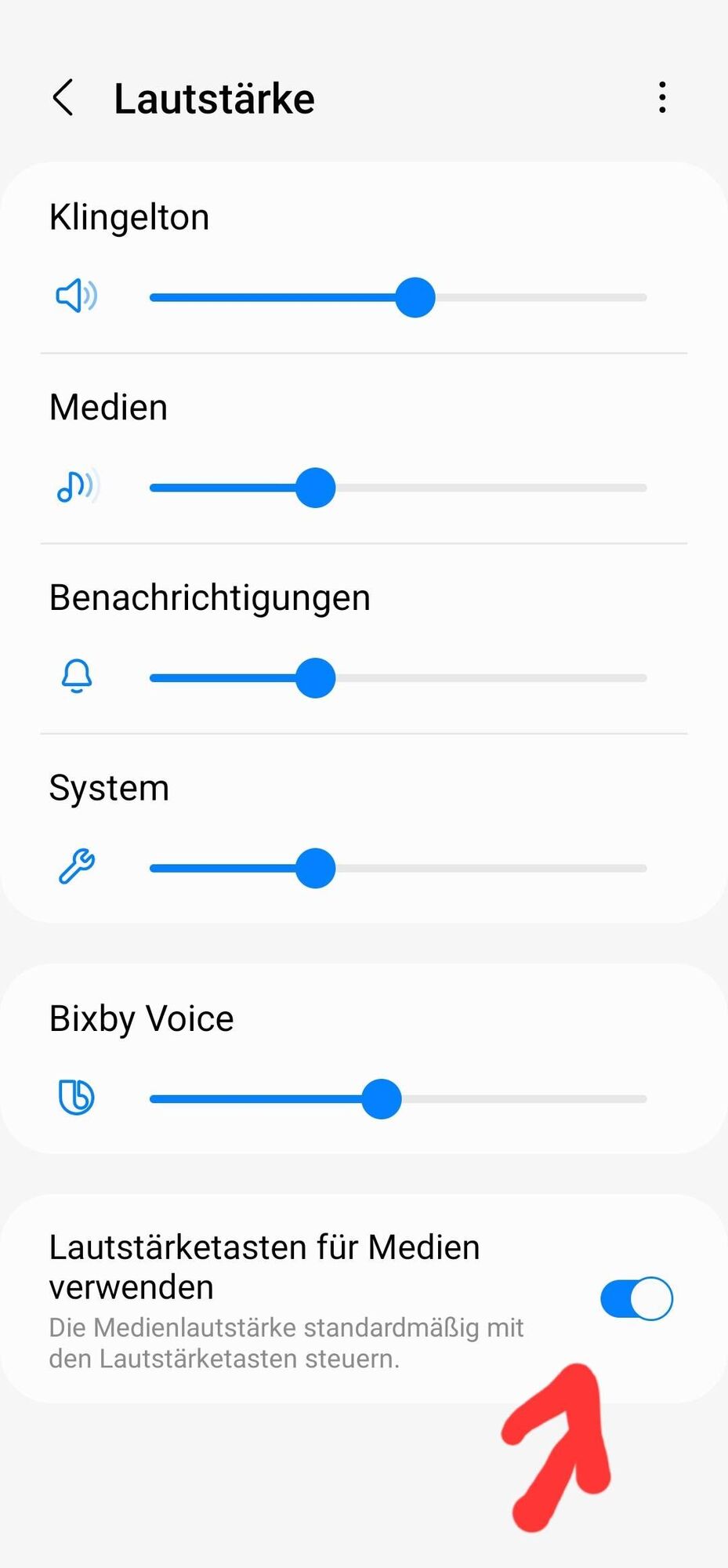Mute media via Medien note icon
The image size is (728, 1568).
(76, 487)
